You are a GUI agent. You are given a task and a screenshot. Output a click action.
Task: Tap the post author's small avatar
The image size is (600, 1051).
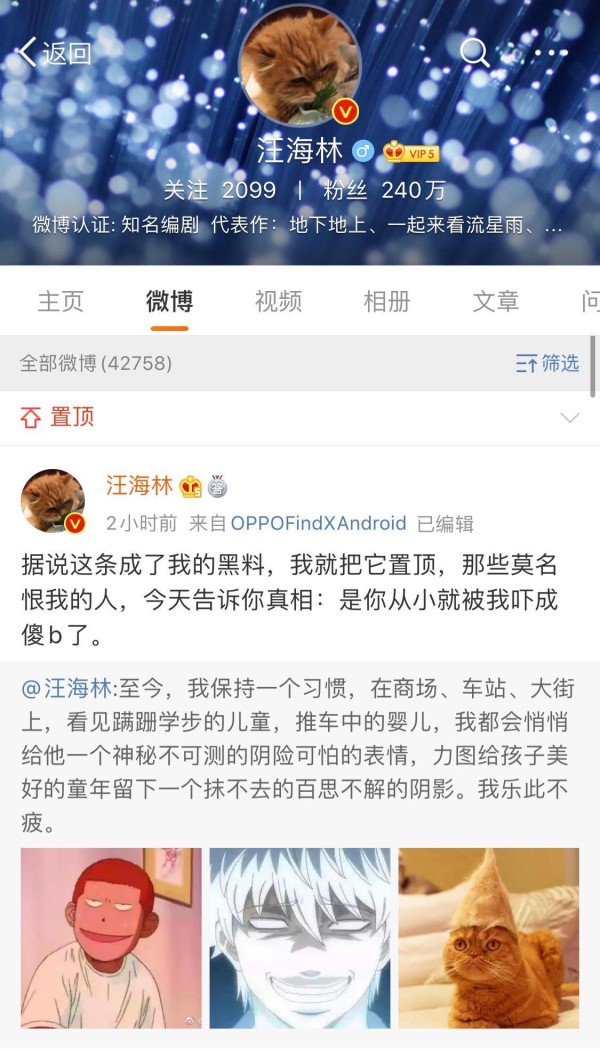(53, 501)
